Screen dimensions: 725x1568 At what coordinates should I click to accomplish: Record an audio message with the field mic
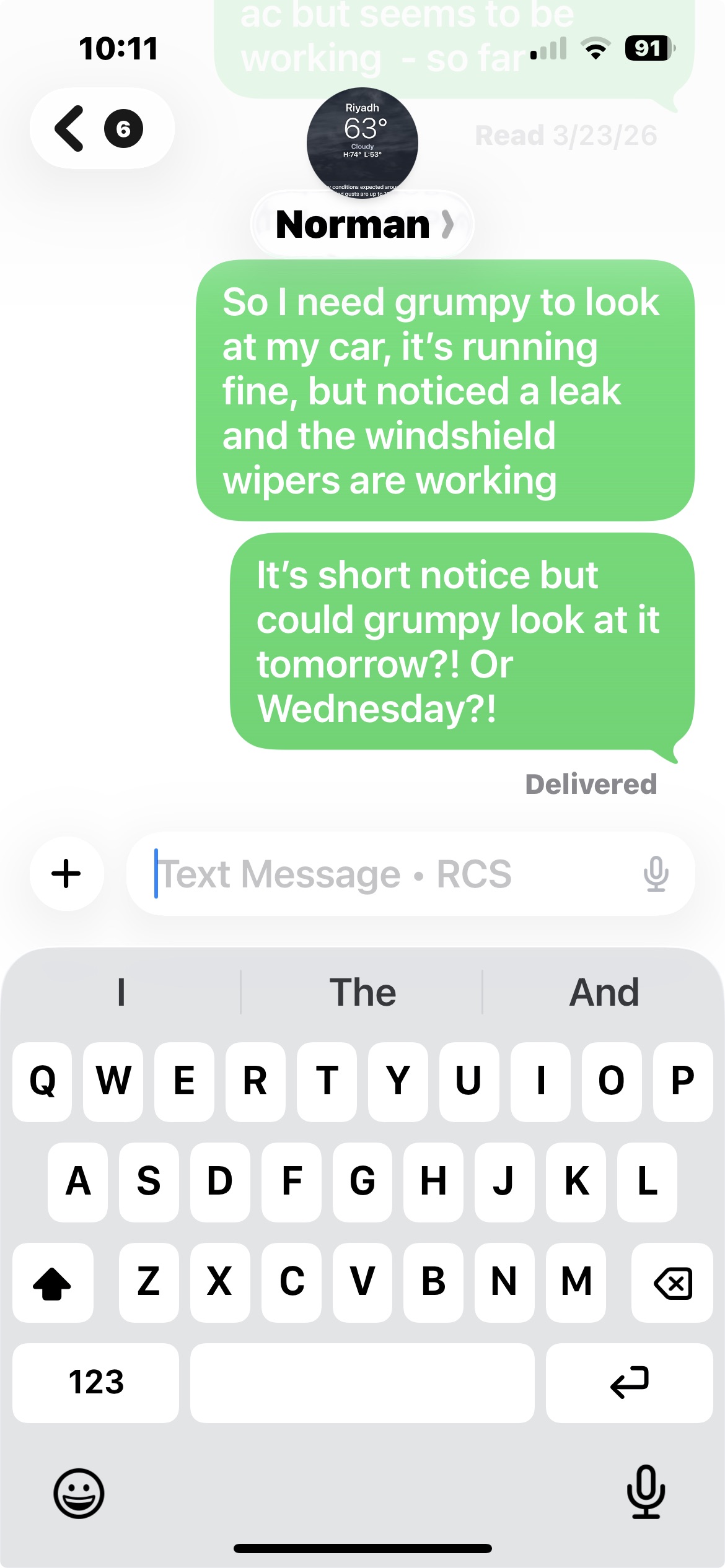(x=656, y=874)
